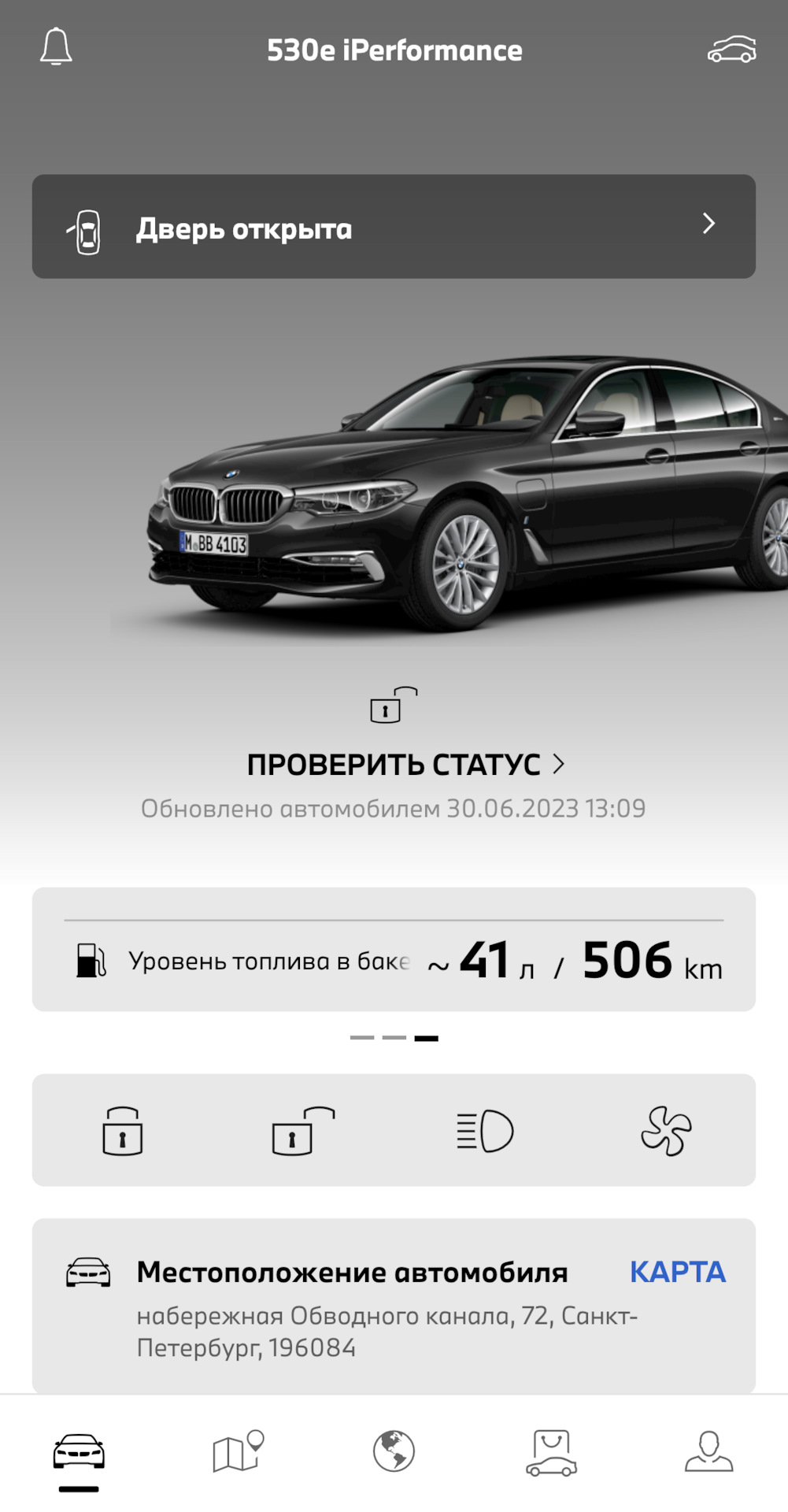The height and width of the screenshot is (1512, 788).
Task: Open the 'Дверь открыта' alert banner
Action: (394, 227)
